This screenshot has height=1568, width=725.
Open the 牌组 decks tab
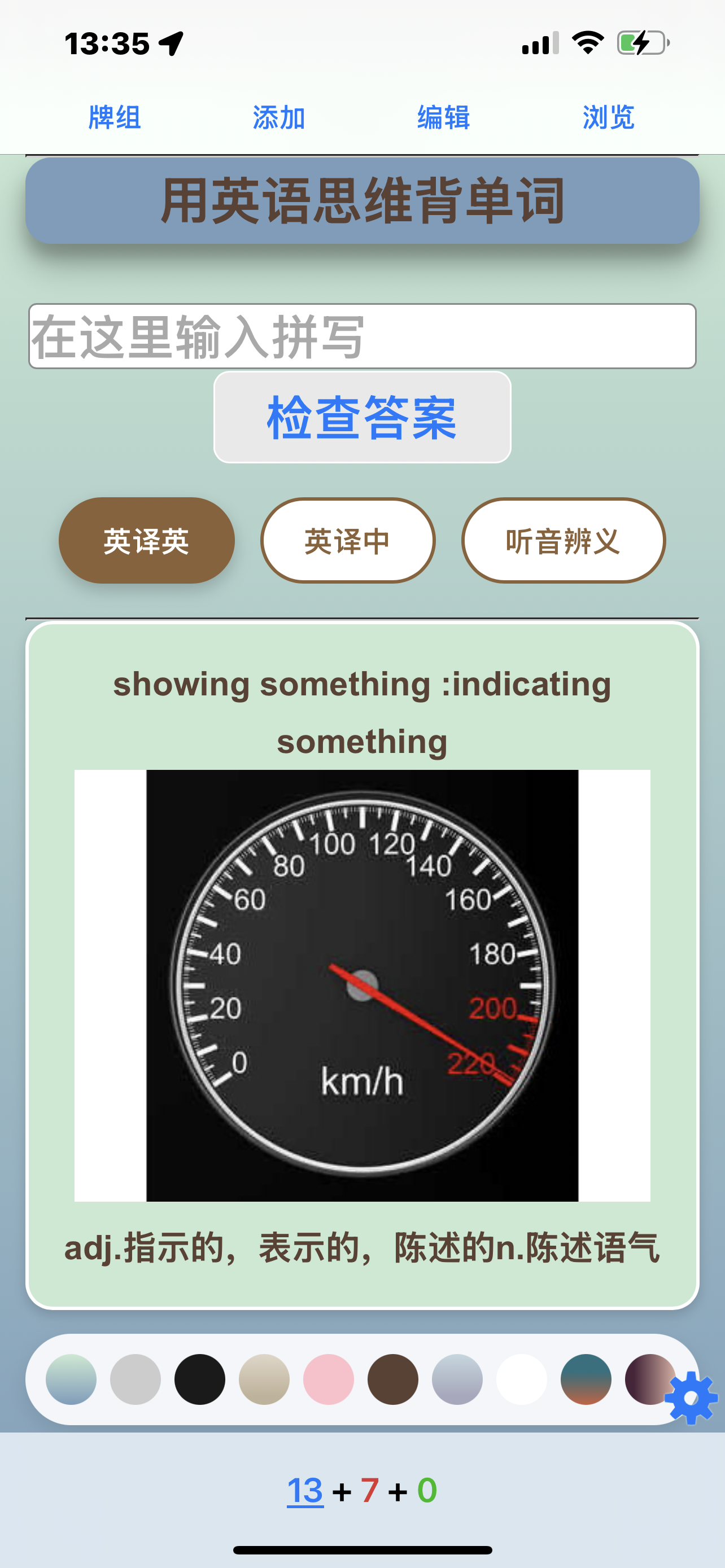(115, 117)
